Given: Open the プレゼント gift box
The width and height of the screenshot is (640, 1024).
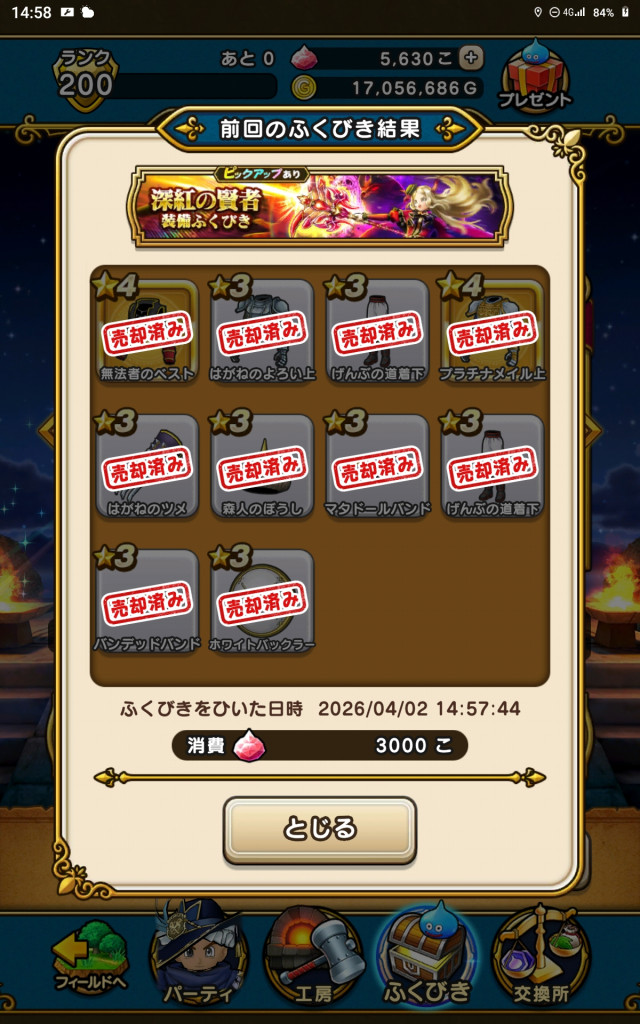Looking at the screenshot, I should click(x=535, y=77).
